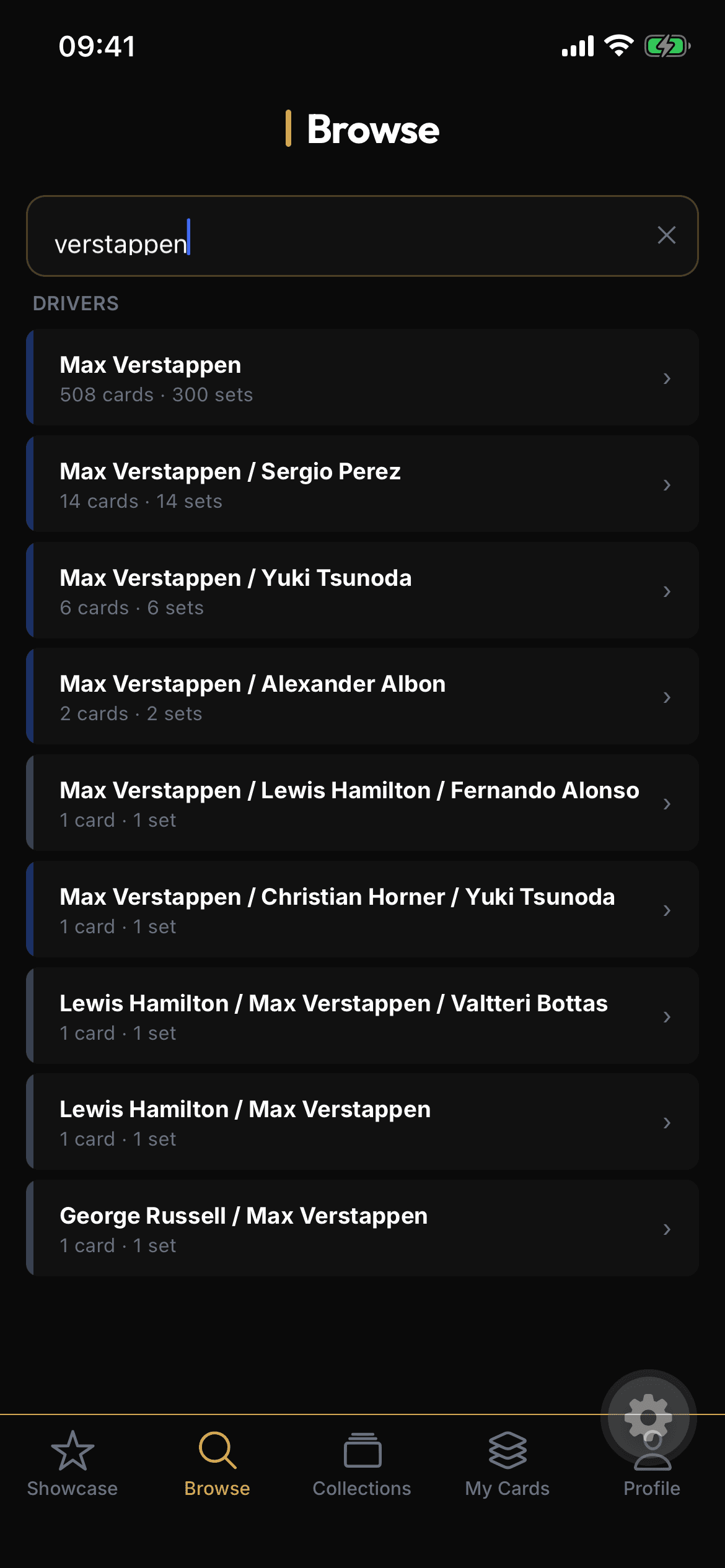Image resolution: width=725 pixels, height=1568 pixels.
Task: Expand the Max Verstappen driver entry
Action: (362, 378)
